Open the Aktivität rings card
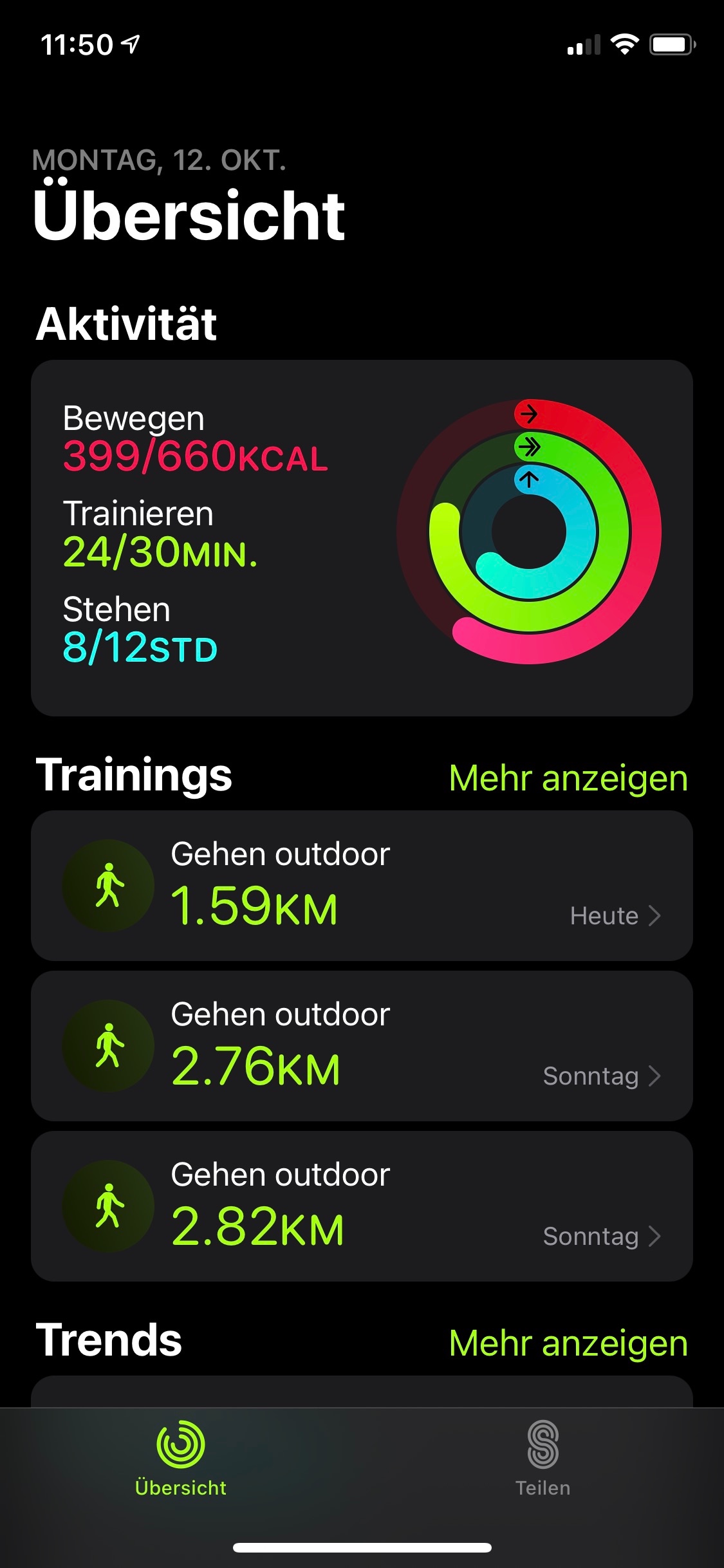Image resolution: width=724 pixels, height=1568 pixels. [x=362, y=538]
